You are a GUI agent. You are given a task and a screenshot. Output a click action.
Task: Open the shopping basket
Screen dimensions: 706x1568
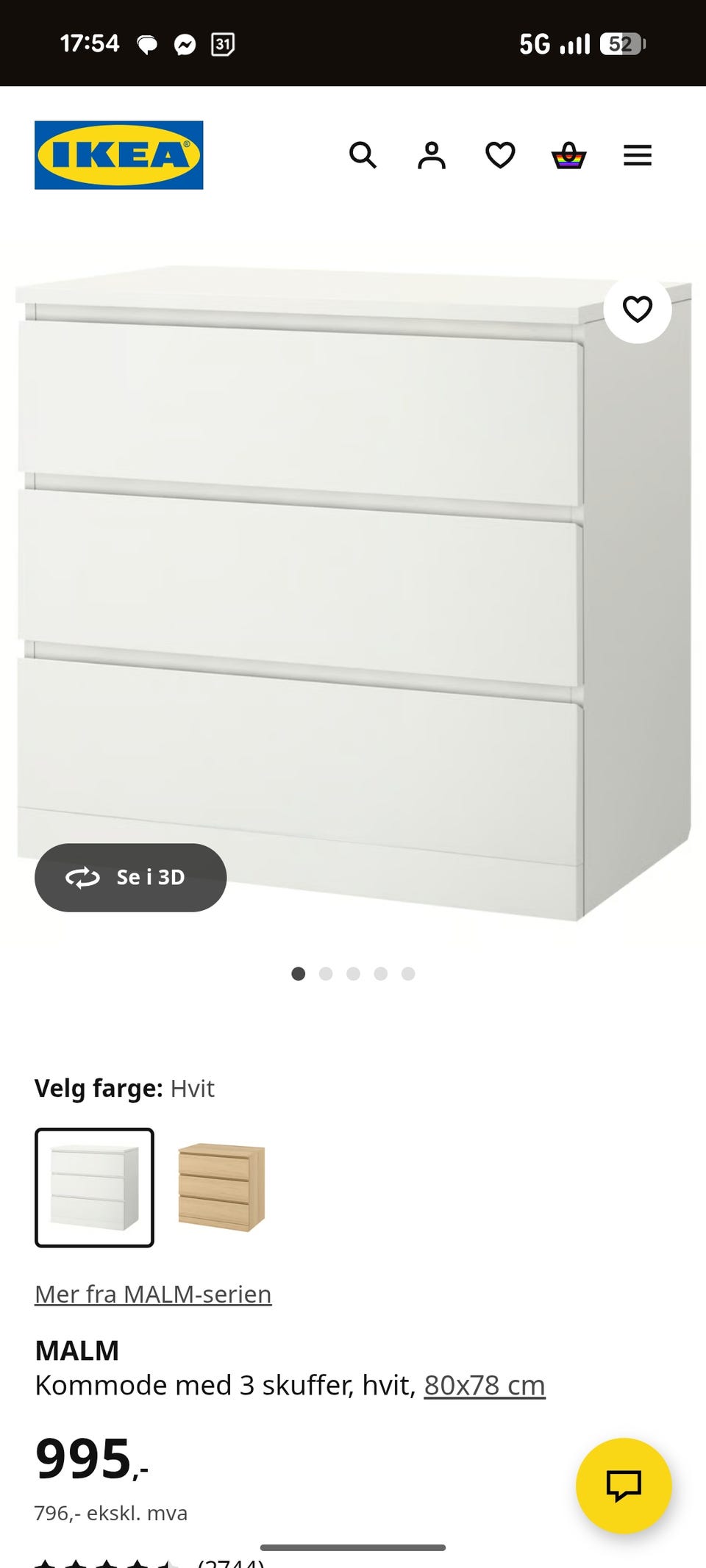click(x=568, y=155)
